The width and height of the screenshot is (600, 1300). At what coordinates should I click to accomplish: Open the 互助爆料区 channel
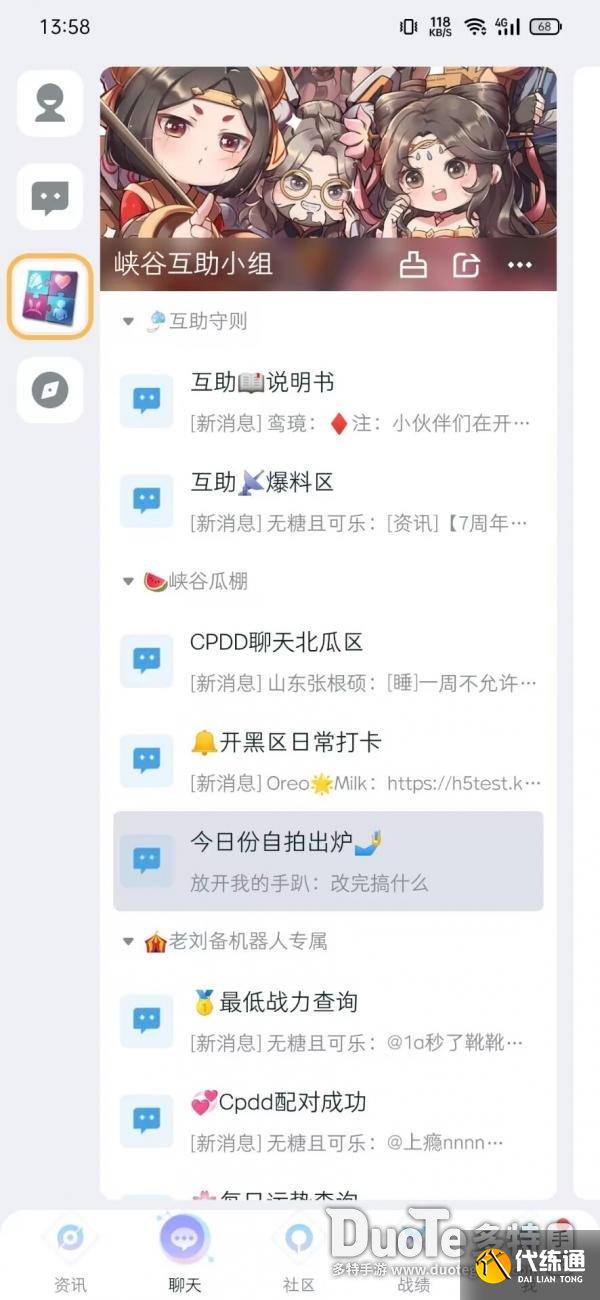tap(330, 501)
